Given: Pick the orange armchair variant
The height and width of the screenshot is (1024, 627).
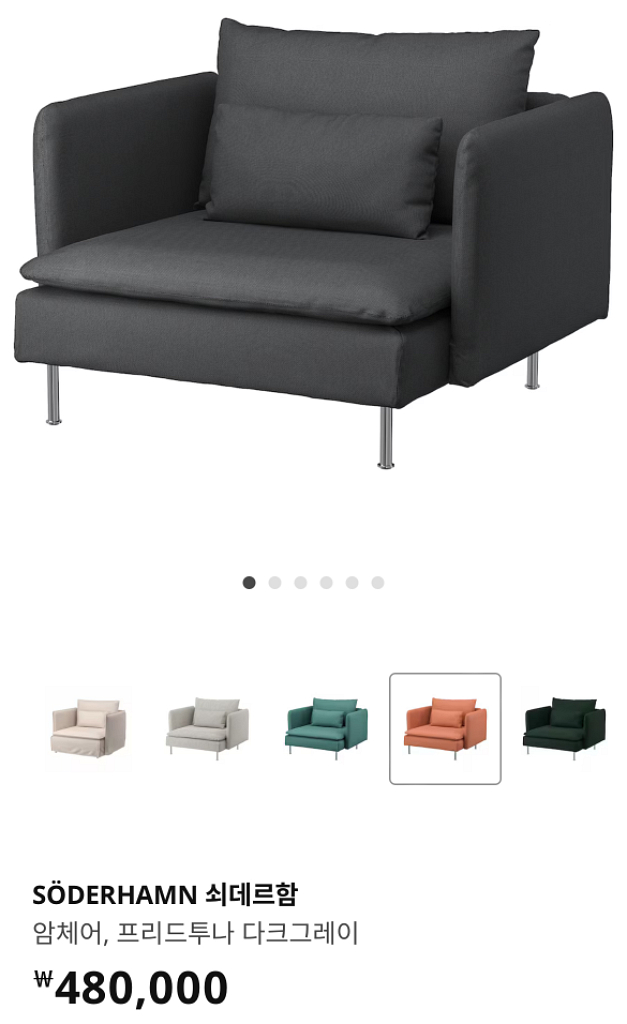Looking at the screenshot, I should click(445, 728).
